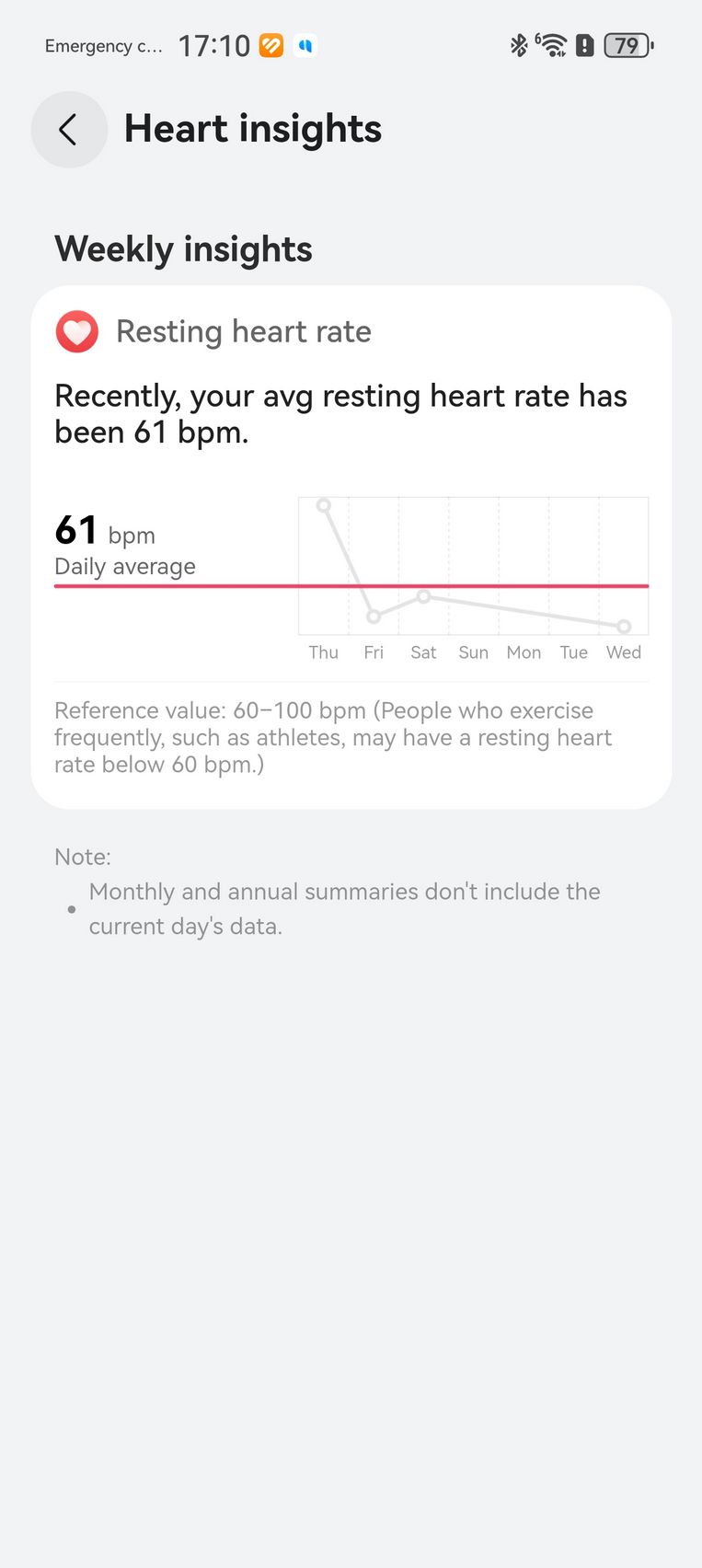The width and height of the screenshot is (702, 1568).
Task: Go back from Heart insights
Action: 69,130
